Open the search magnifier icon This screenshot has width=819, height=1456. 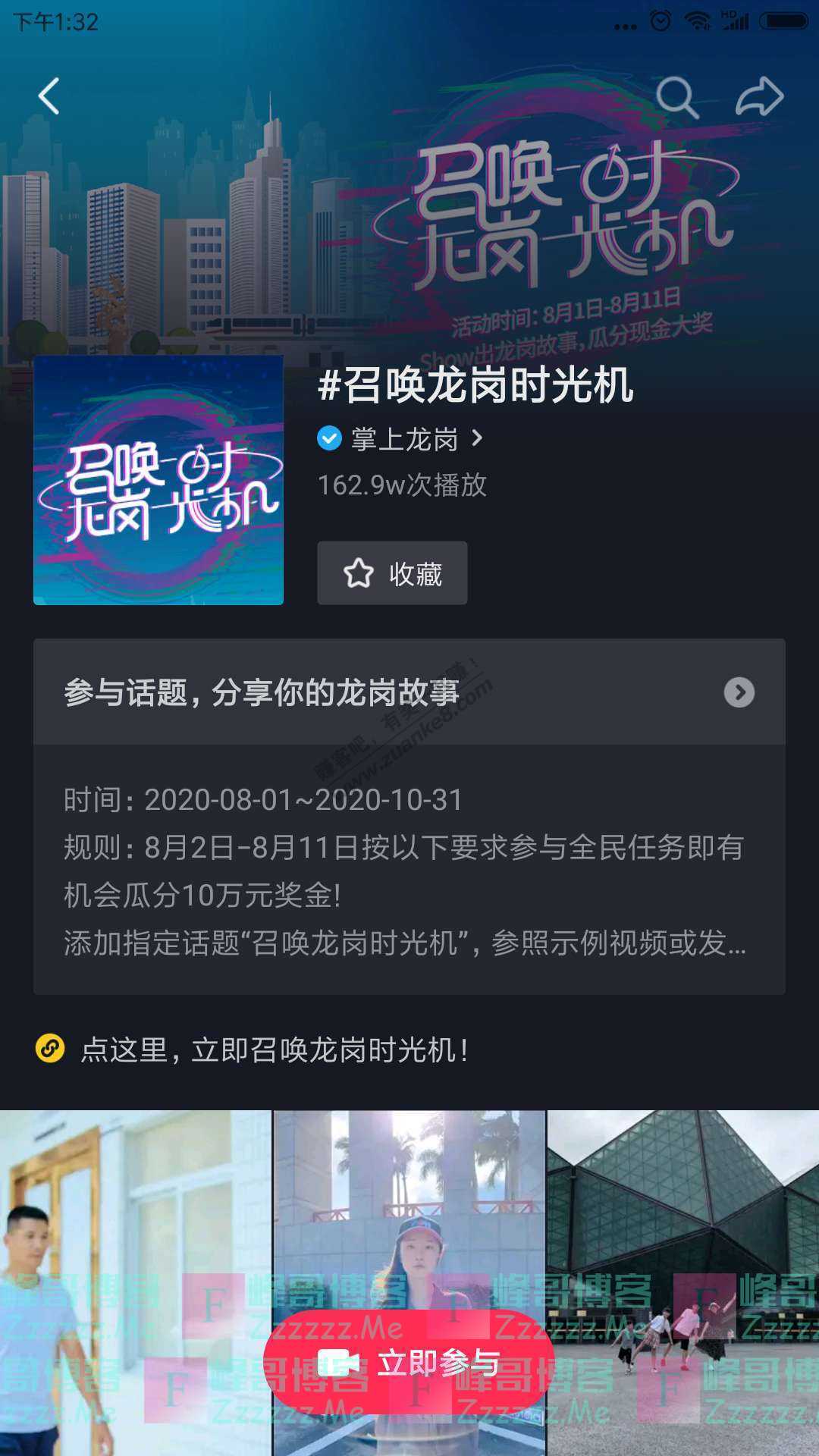click(676, 97)
